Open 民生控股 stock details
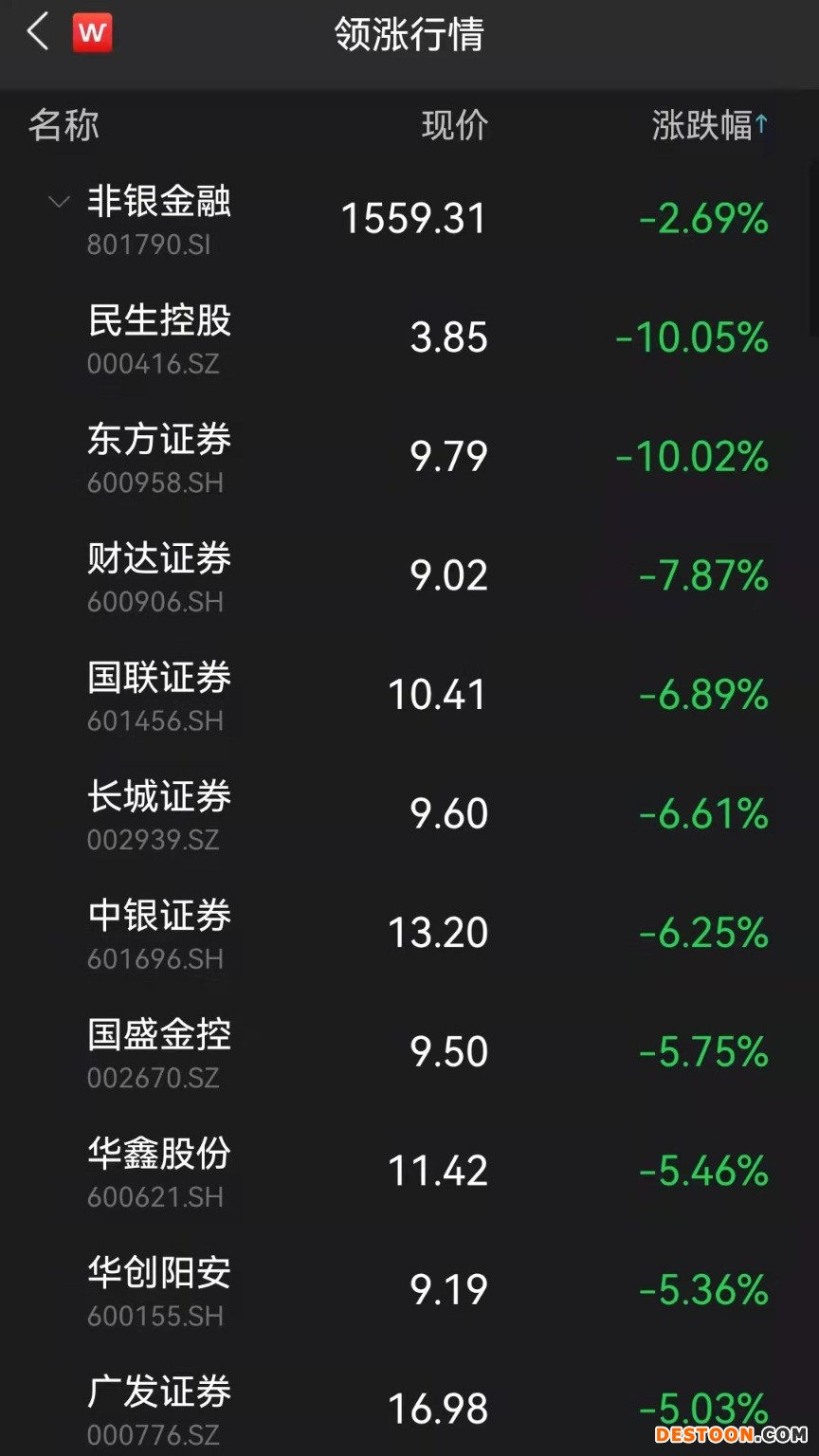 409,338
